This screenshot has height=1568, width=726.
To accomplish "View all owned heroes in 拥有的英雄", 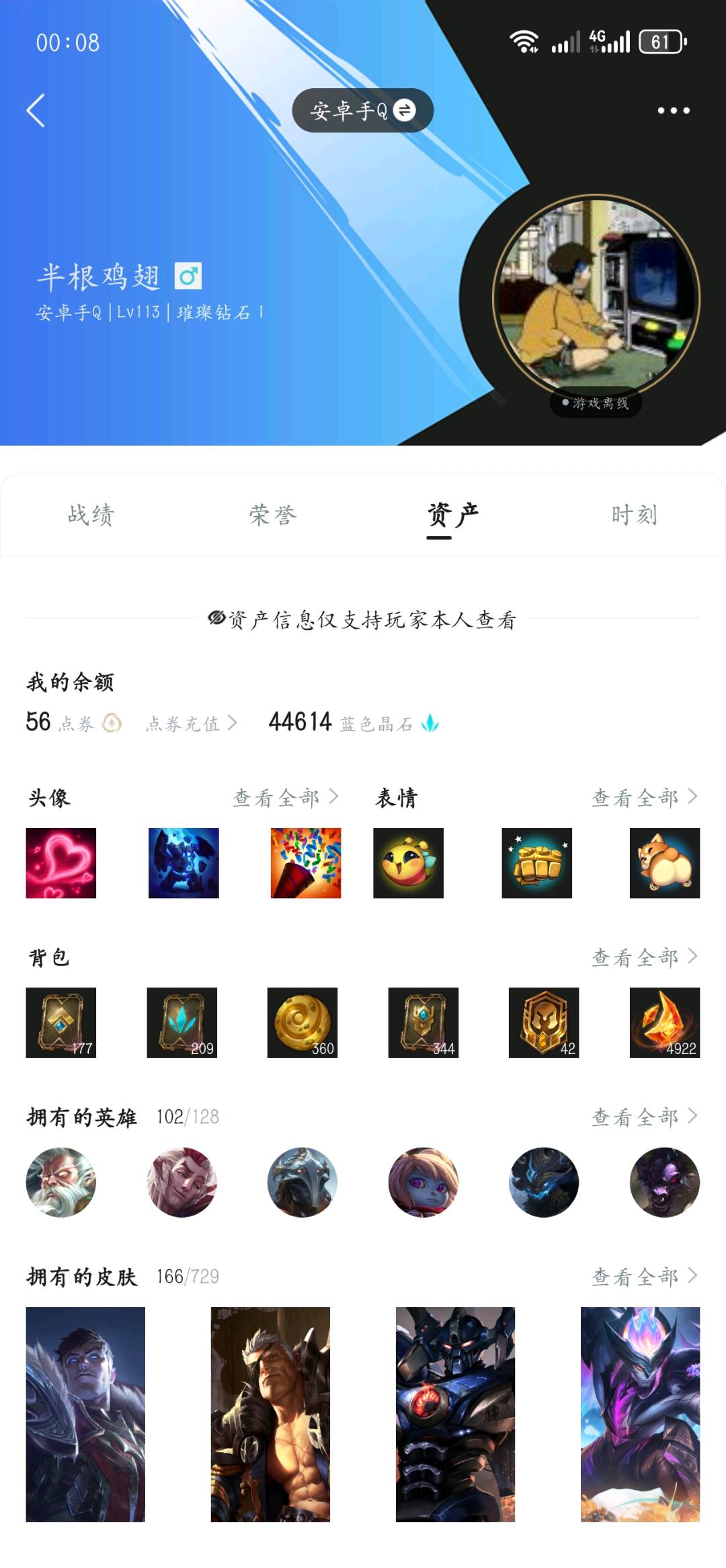I will [x=645, y=1117].
